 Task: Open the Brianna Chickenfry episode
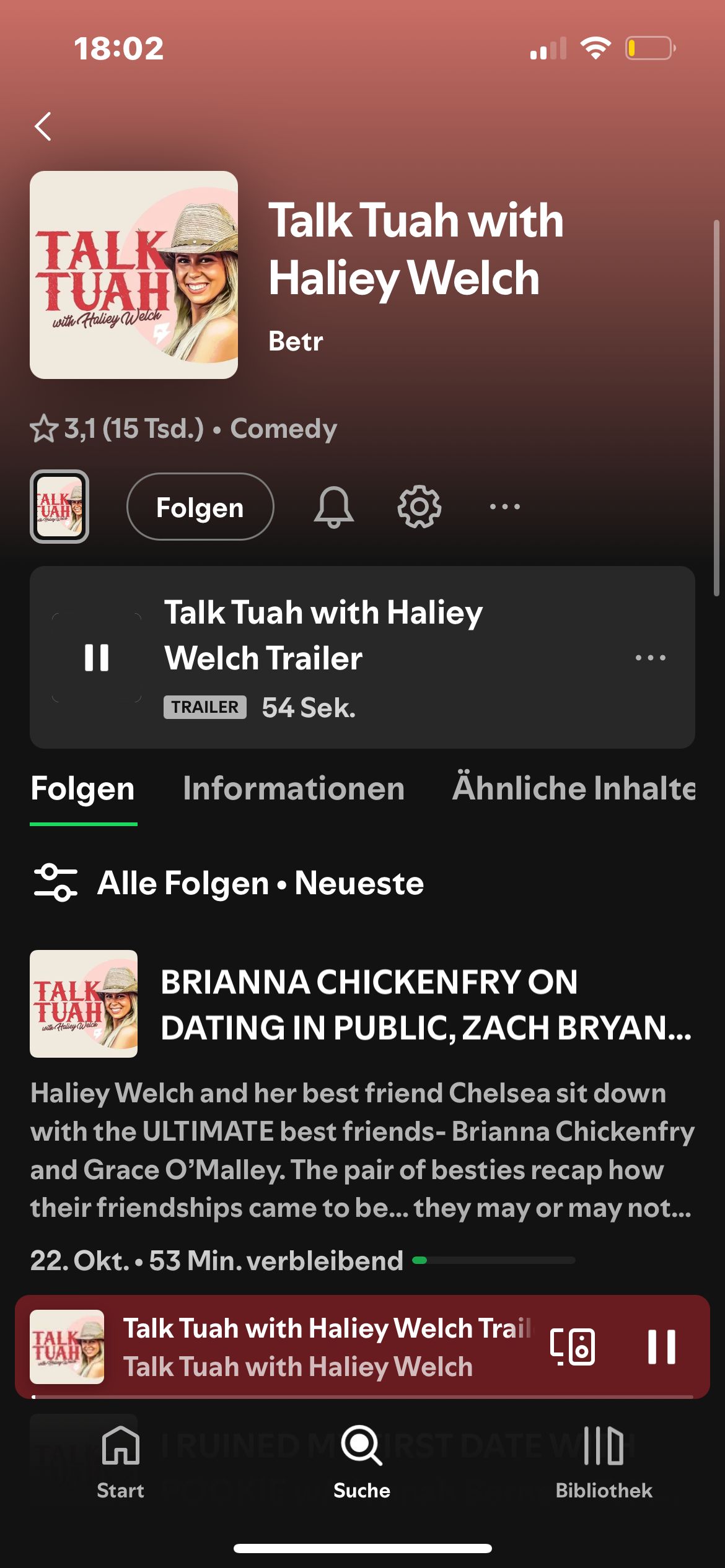(x=425, y=1004)
